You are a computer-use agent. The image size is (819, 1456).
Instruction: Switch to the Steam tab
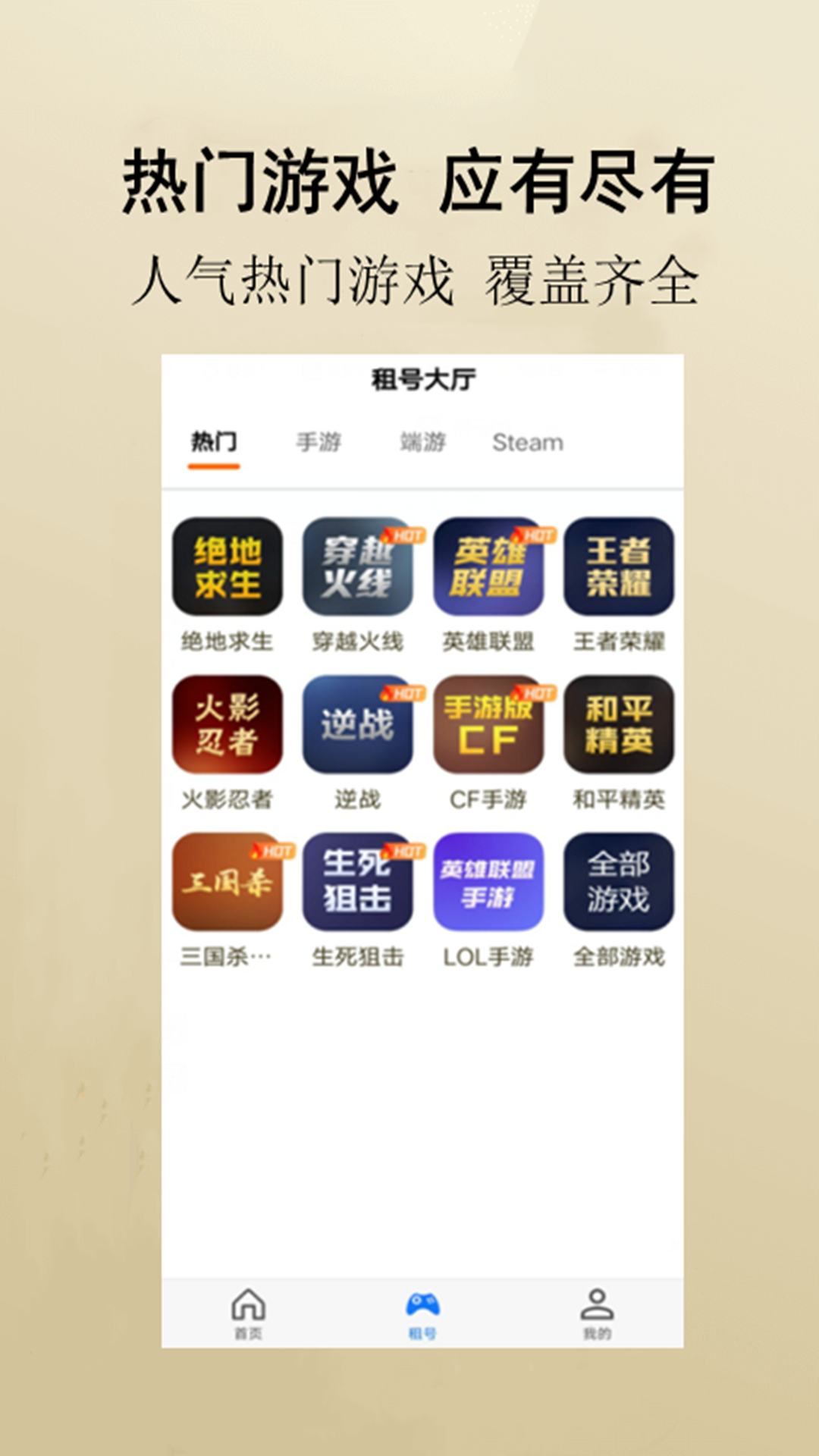point(527,442)
